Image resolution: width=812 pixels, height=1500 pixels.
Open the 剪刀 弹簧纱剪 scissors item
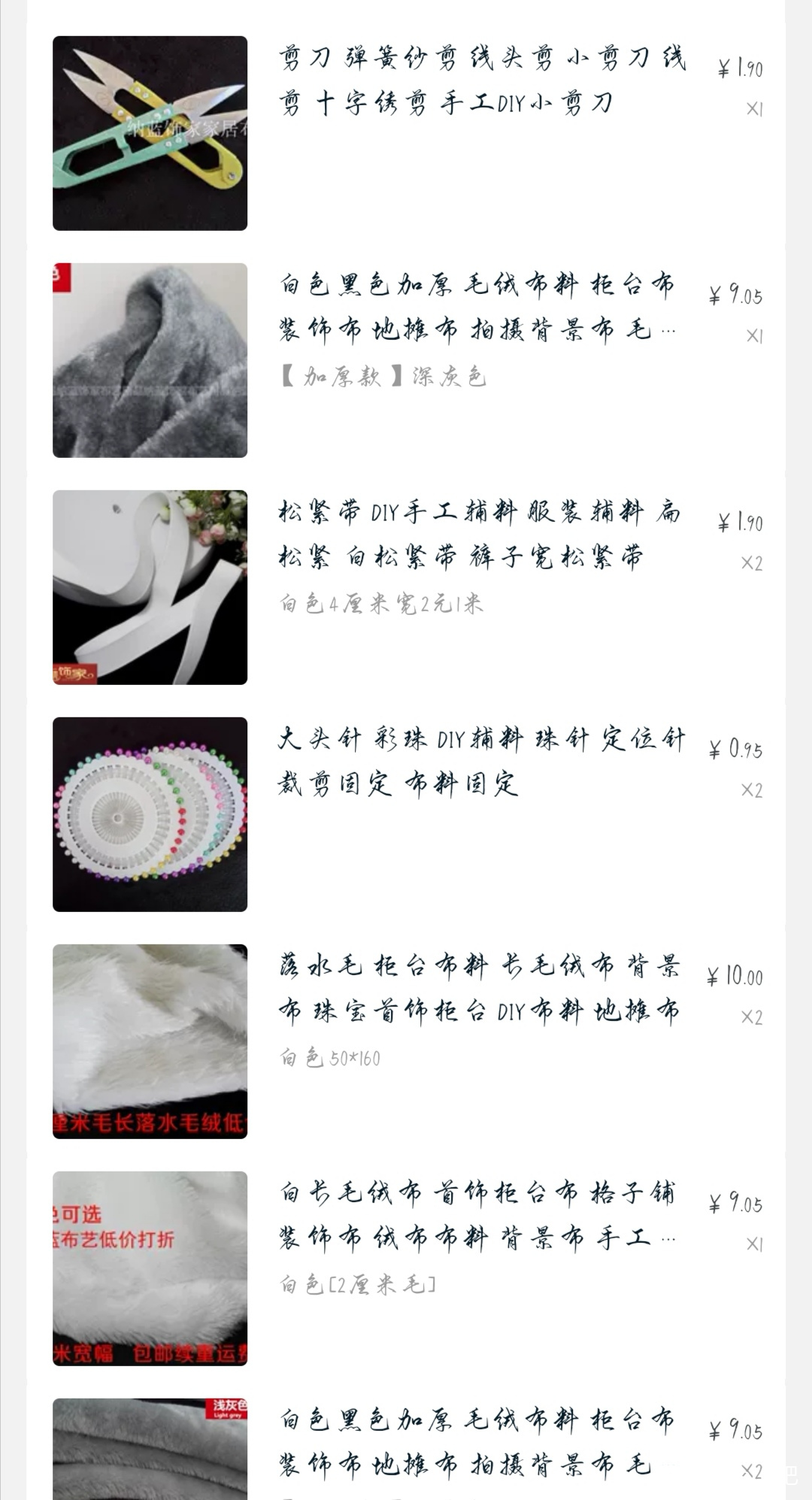point(481,80)
